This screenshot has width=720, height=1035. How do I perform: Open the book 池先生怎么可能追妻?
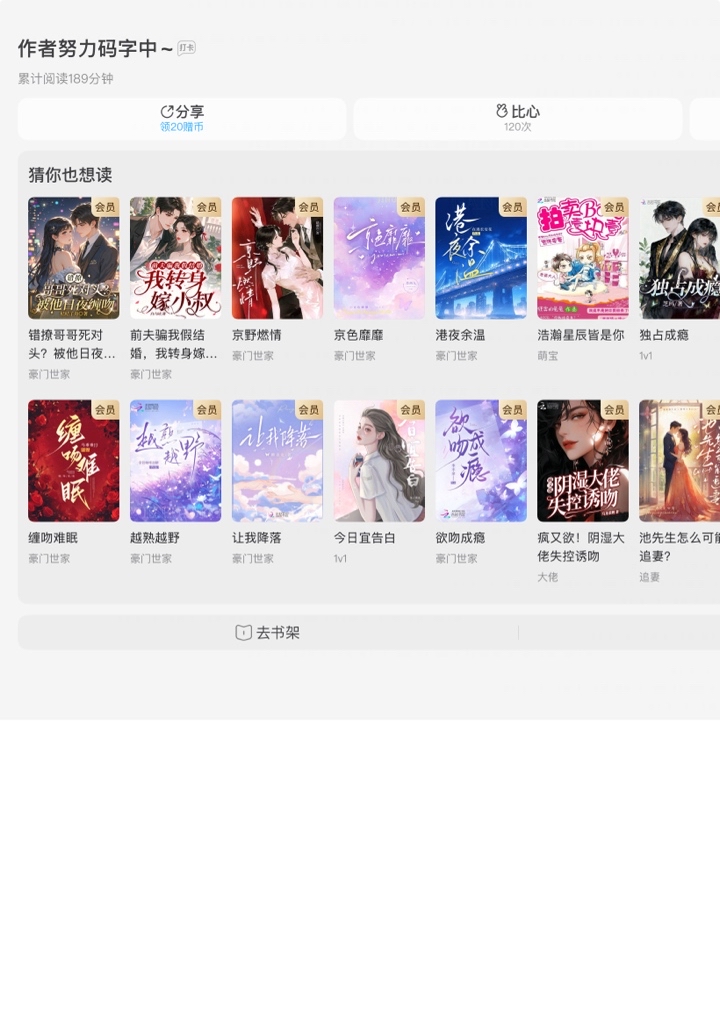click(x=680, y=461)
